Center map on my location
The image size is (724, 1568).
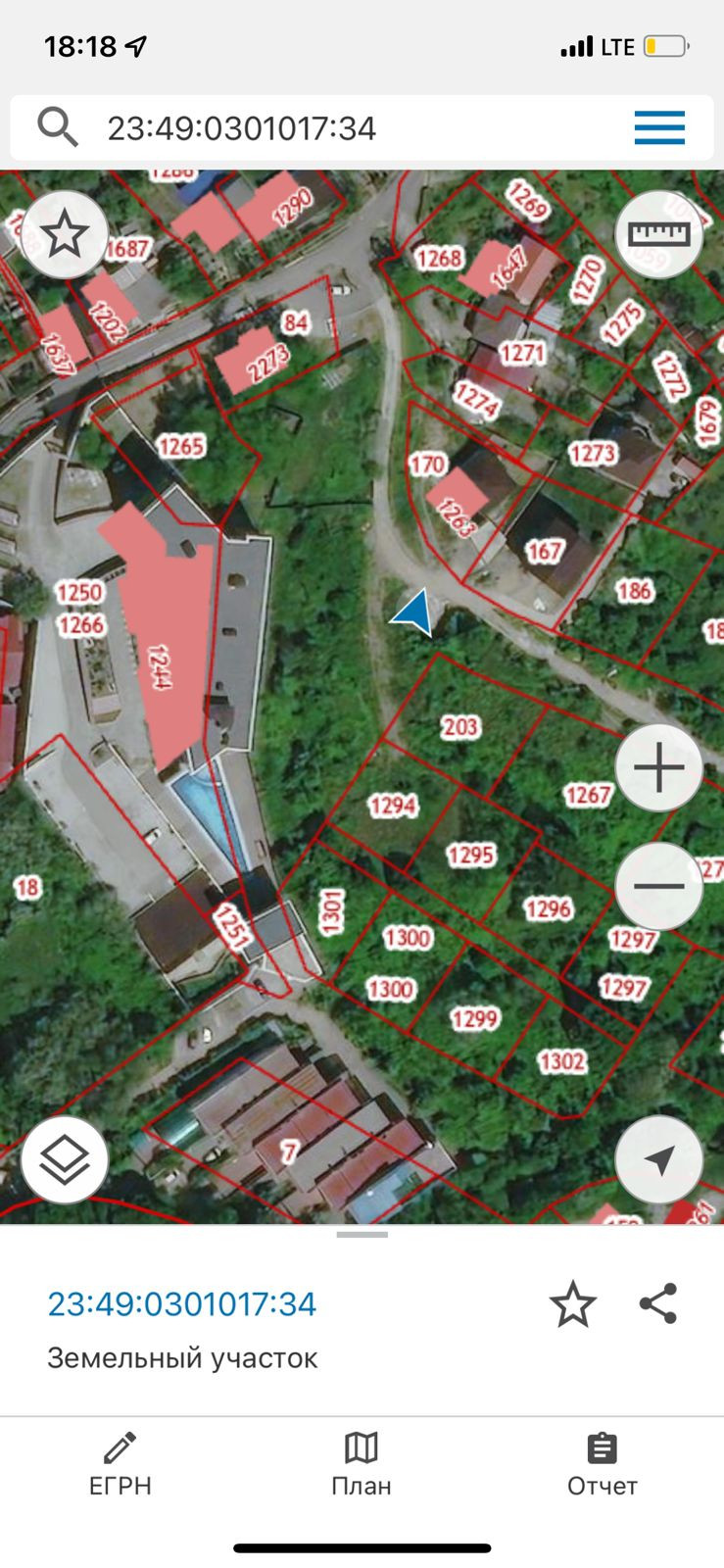(659, 1159)
